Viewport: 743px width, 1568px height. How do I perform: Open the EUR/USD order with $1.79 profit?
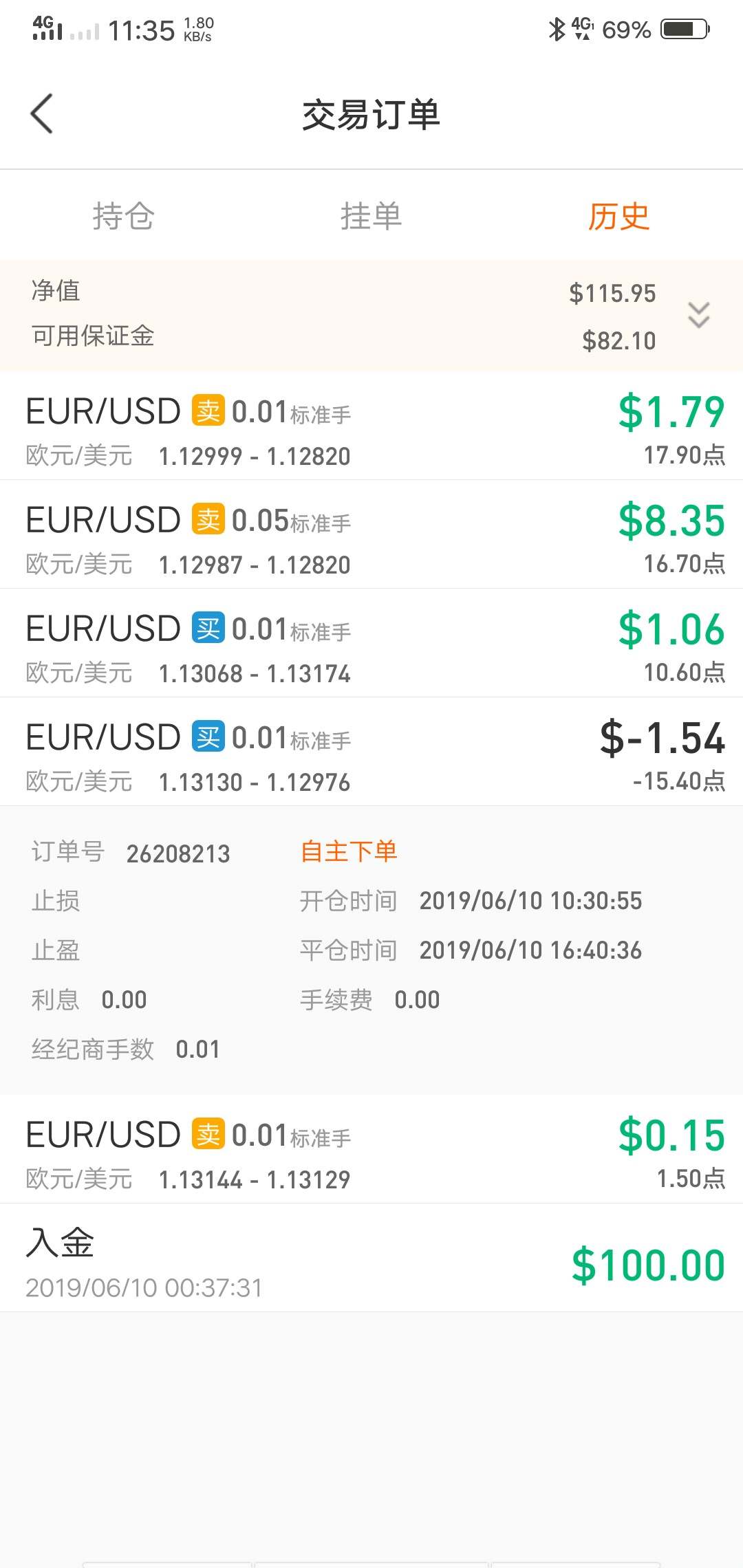point(371,426)
